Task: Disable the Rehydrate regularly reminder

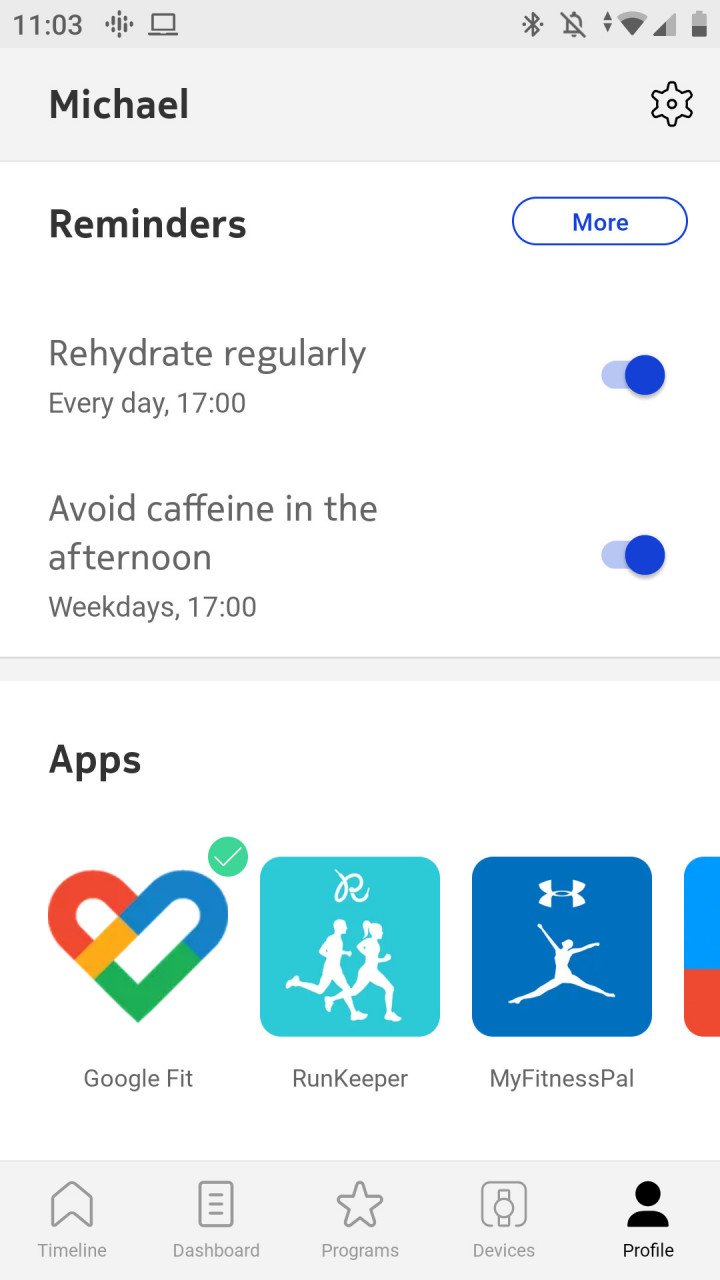Action: [x=633, y=375]
